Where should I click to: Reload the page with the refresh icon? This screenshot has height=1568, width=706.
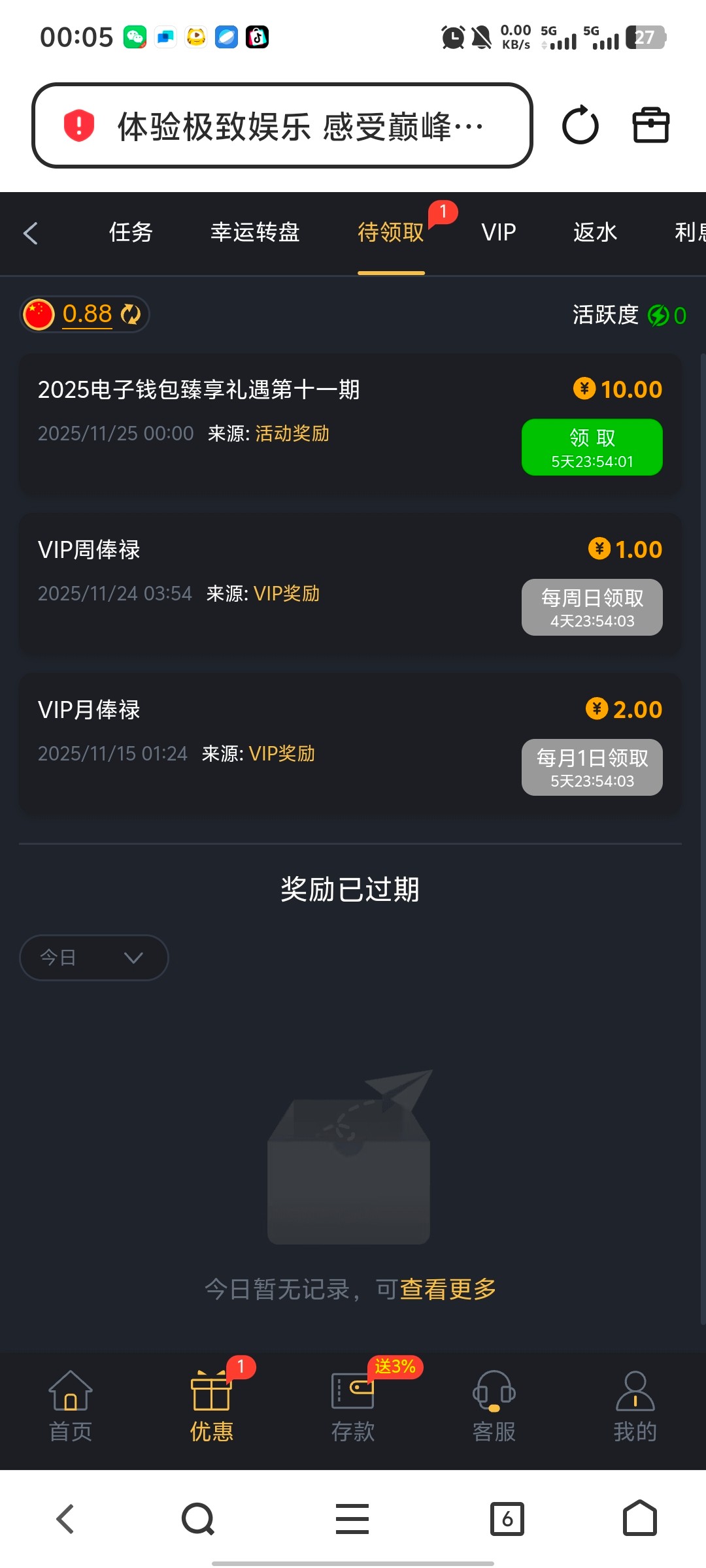(x=580, y=125)
